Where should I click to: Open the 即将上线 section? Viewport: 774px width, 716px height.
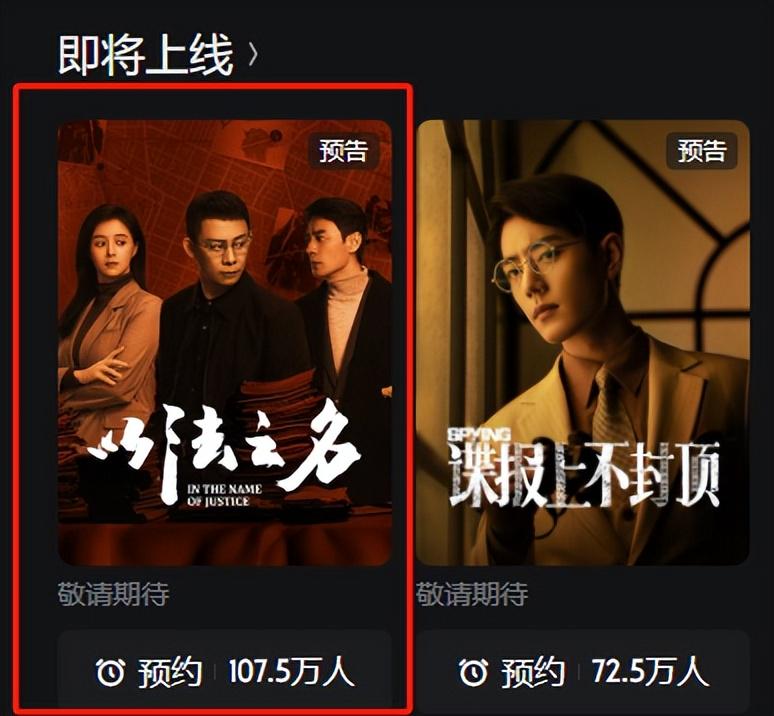157,54
